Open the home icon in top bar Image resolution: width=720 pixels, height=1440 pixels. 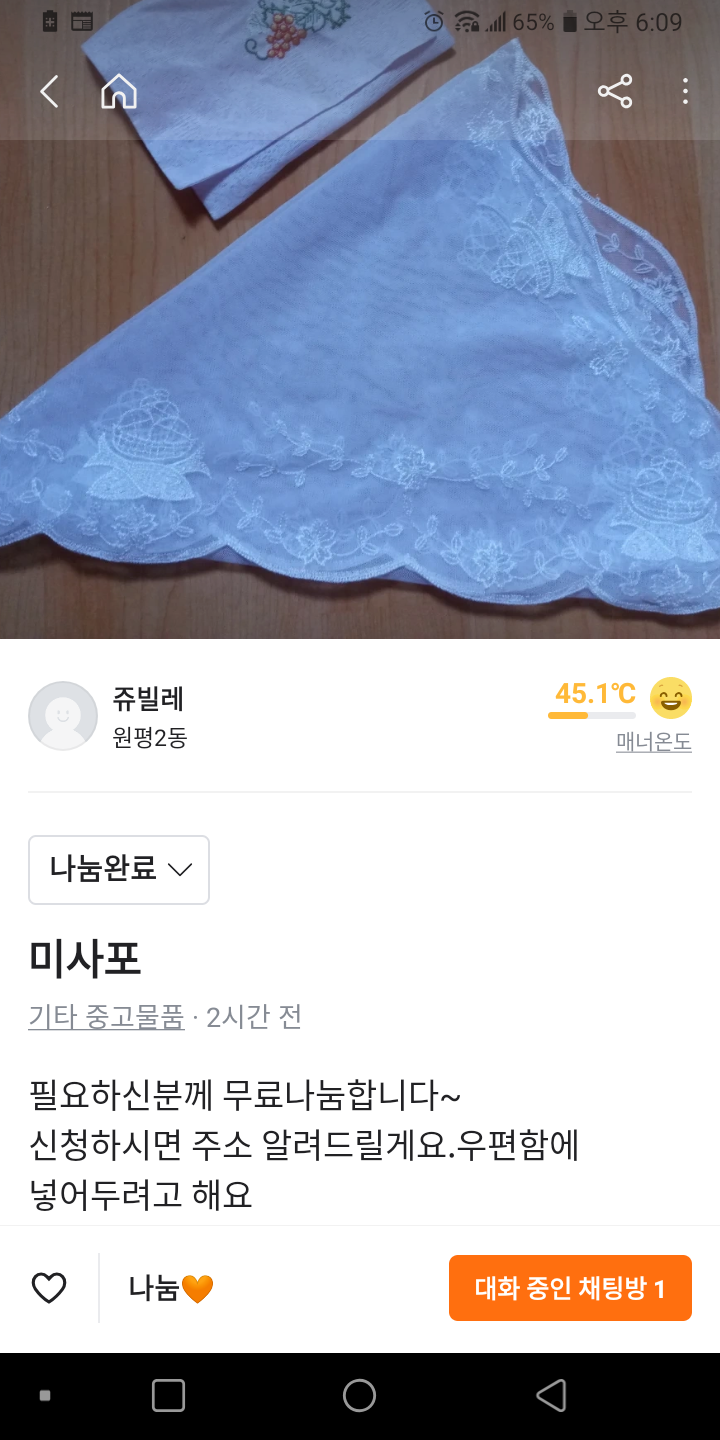(x=118, y=92)
